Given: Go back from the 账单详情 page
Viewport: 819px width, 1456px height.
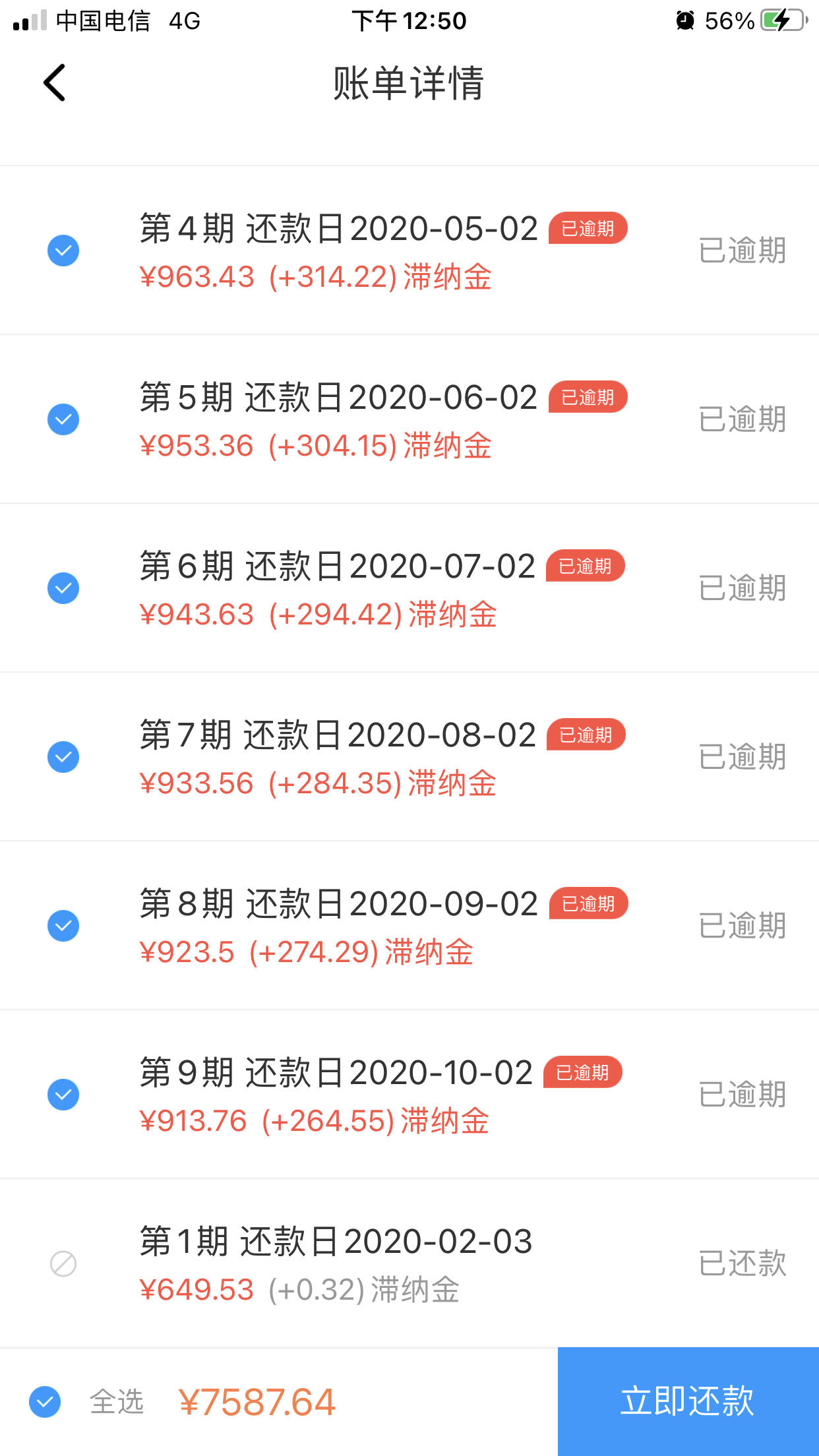Looking at the screenshot, I should tap(55, 83).
